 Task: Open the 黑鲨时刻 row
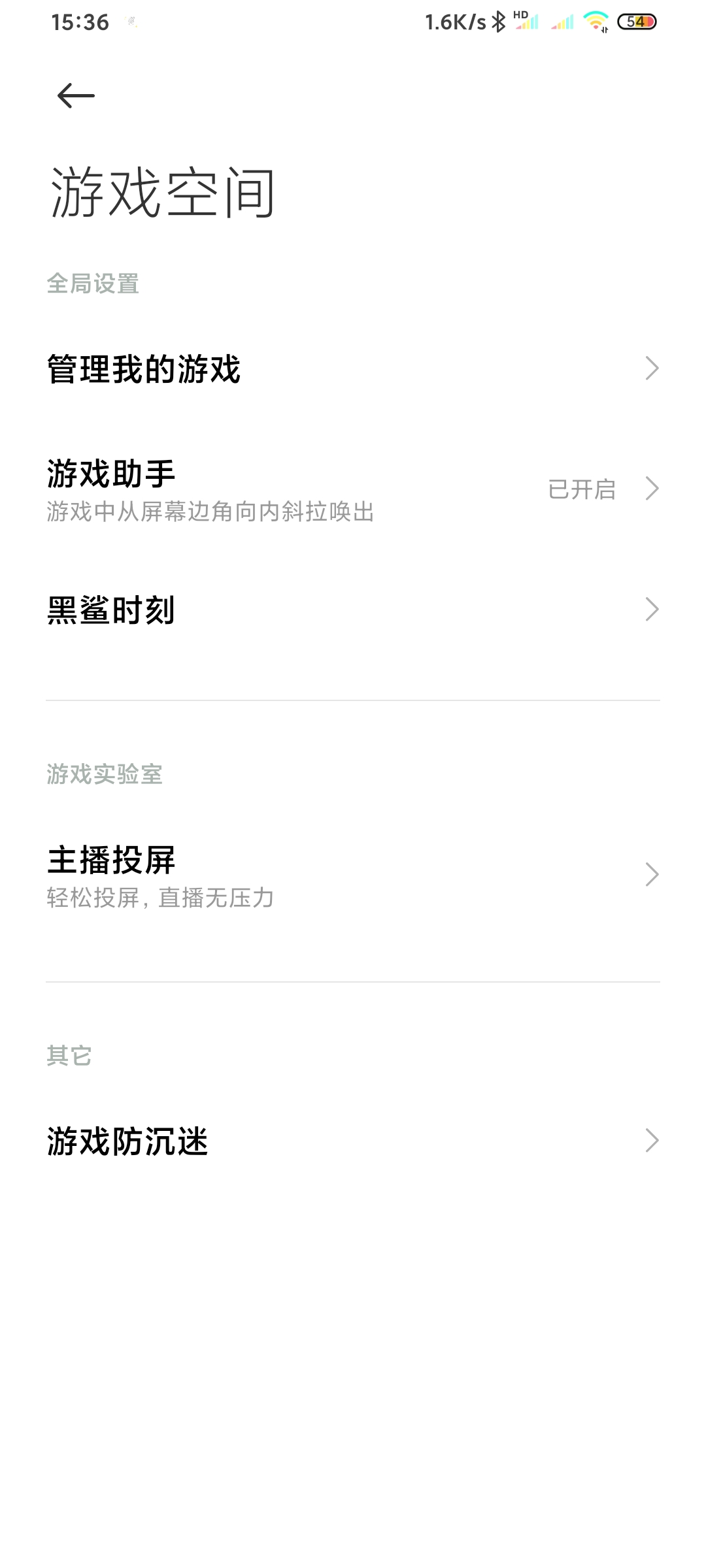(x=353, y=610)
